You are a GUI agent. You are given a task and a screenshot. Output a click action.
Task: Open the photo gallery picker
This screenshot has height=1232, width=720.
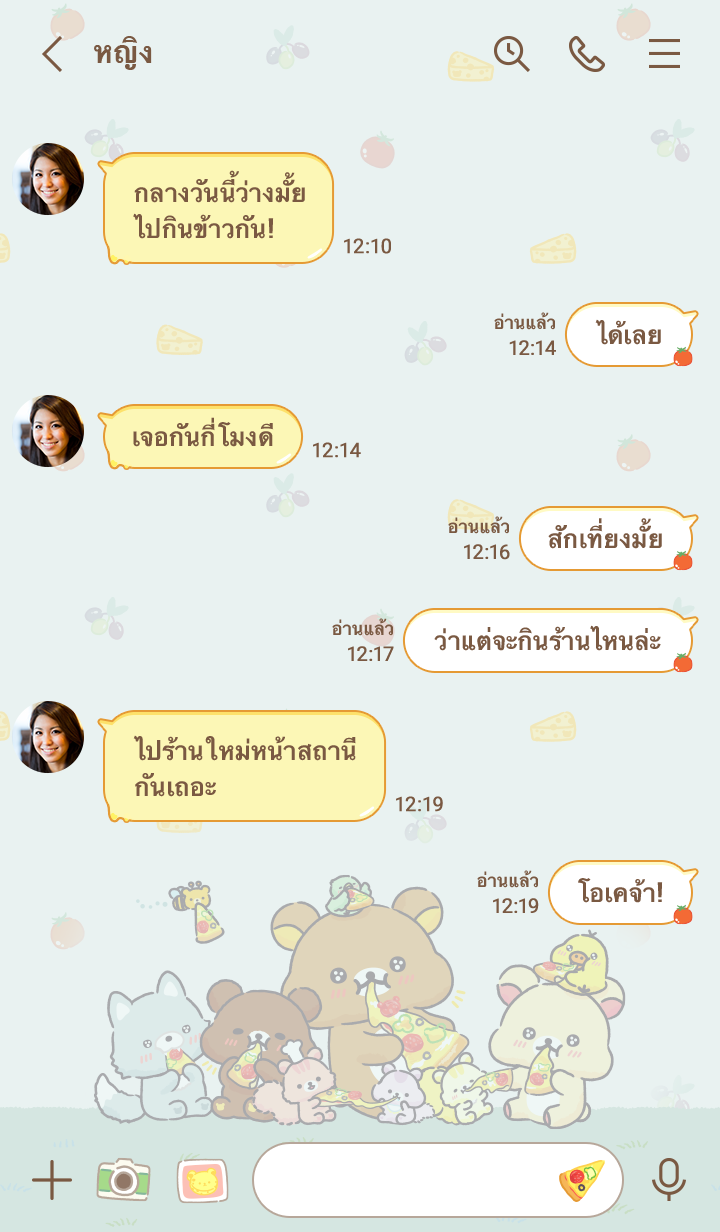[x=202, y=1181]
